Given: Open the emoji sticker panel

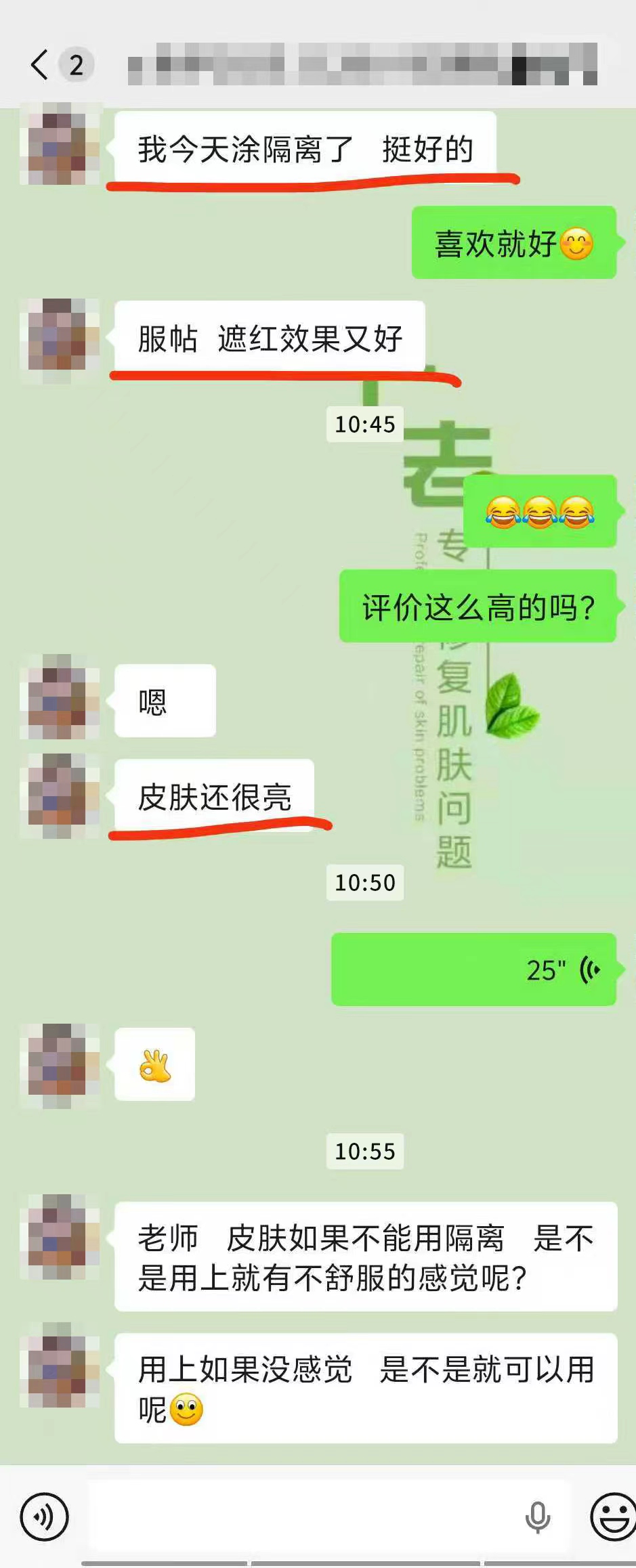Looking at the screenshot, I should click(612, 1517).
